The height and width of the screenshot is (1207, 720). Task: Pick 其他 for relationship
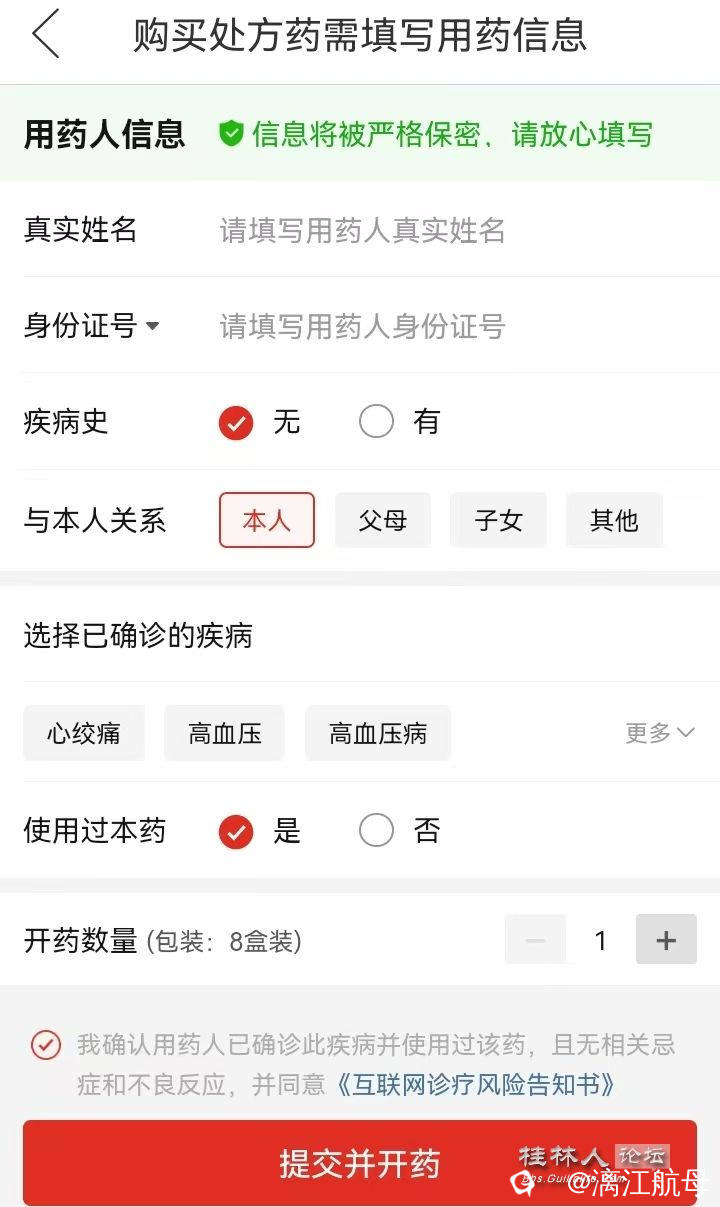[614, 520]
